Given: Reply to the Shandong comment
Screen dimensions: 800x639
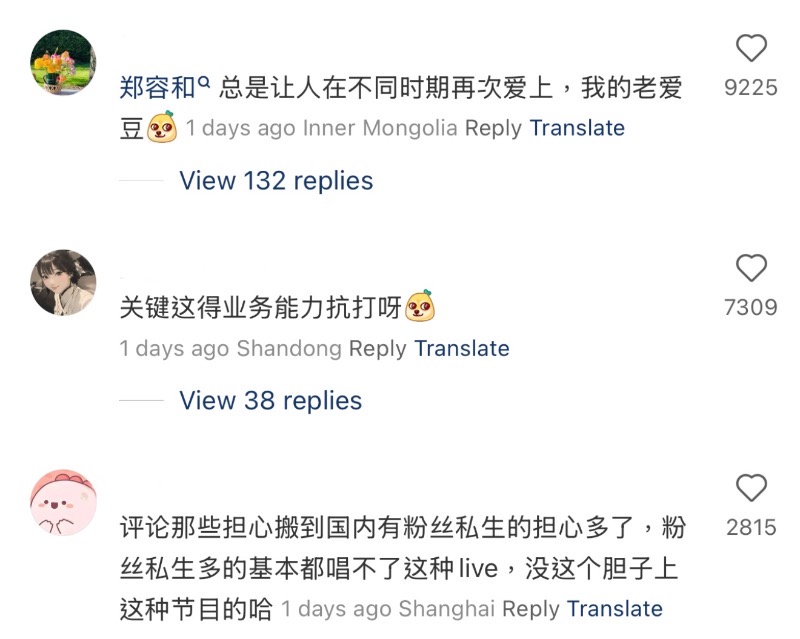Looking at the screenshot, I should coord(377,349).
